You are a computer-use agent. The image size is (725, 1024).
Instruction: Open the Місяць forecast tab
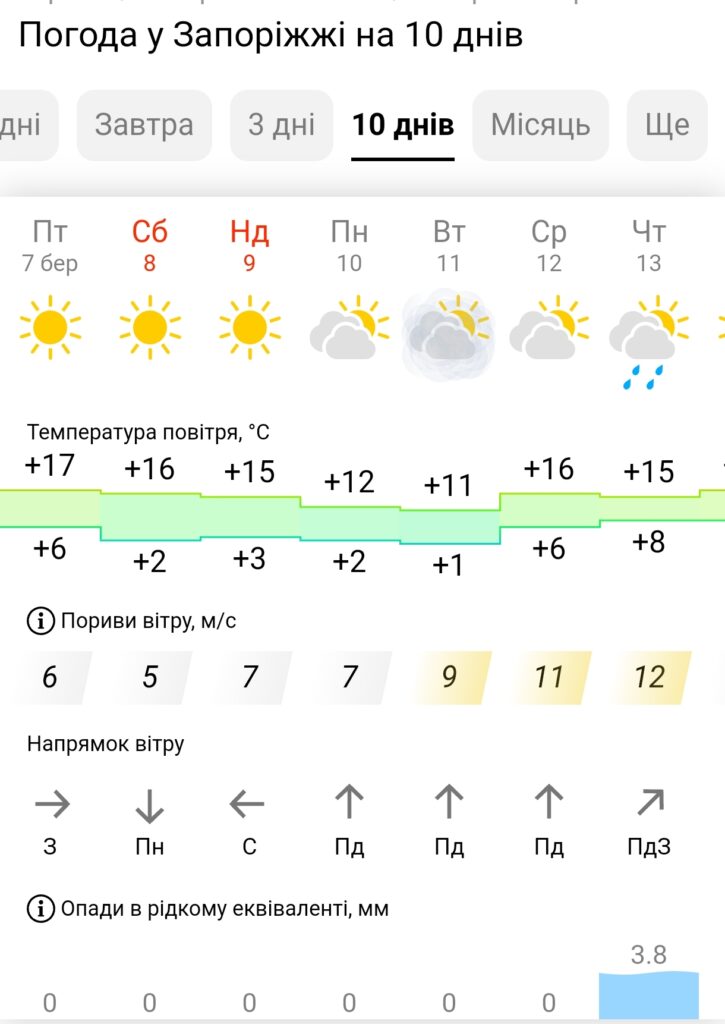pos(540,125)
